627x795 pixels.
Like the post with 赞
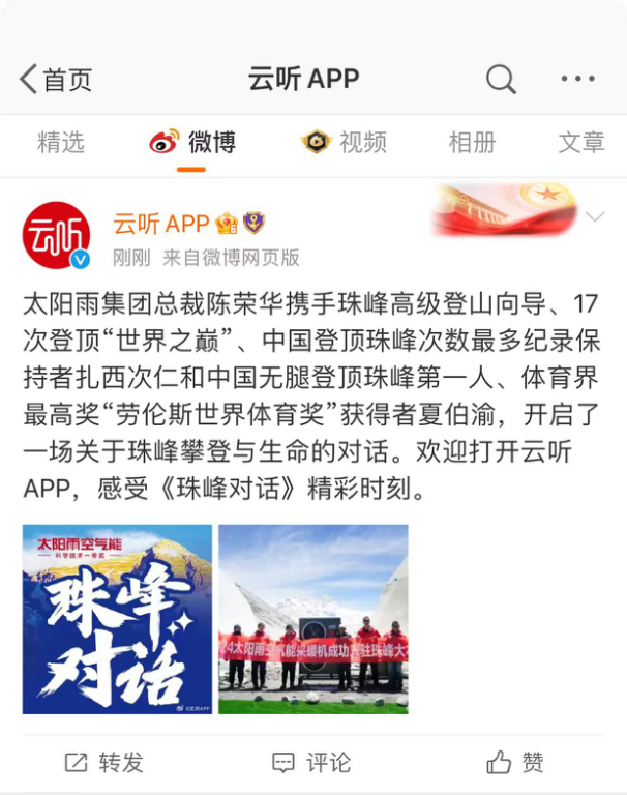(x=515, y=763)
